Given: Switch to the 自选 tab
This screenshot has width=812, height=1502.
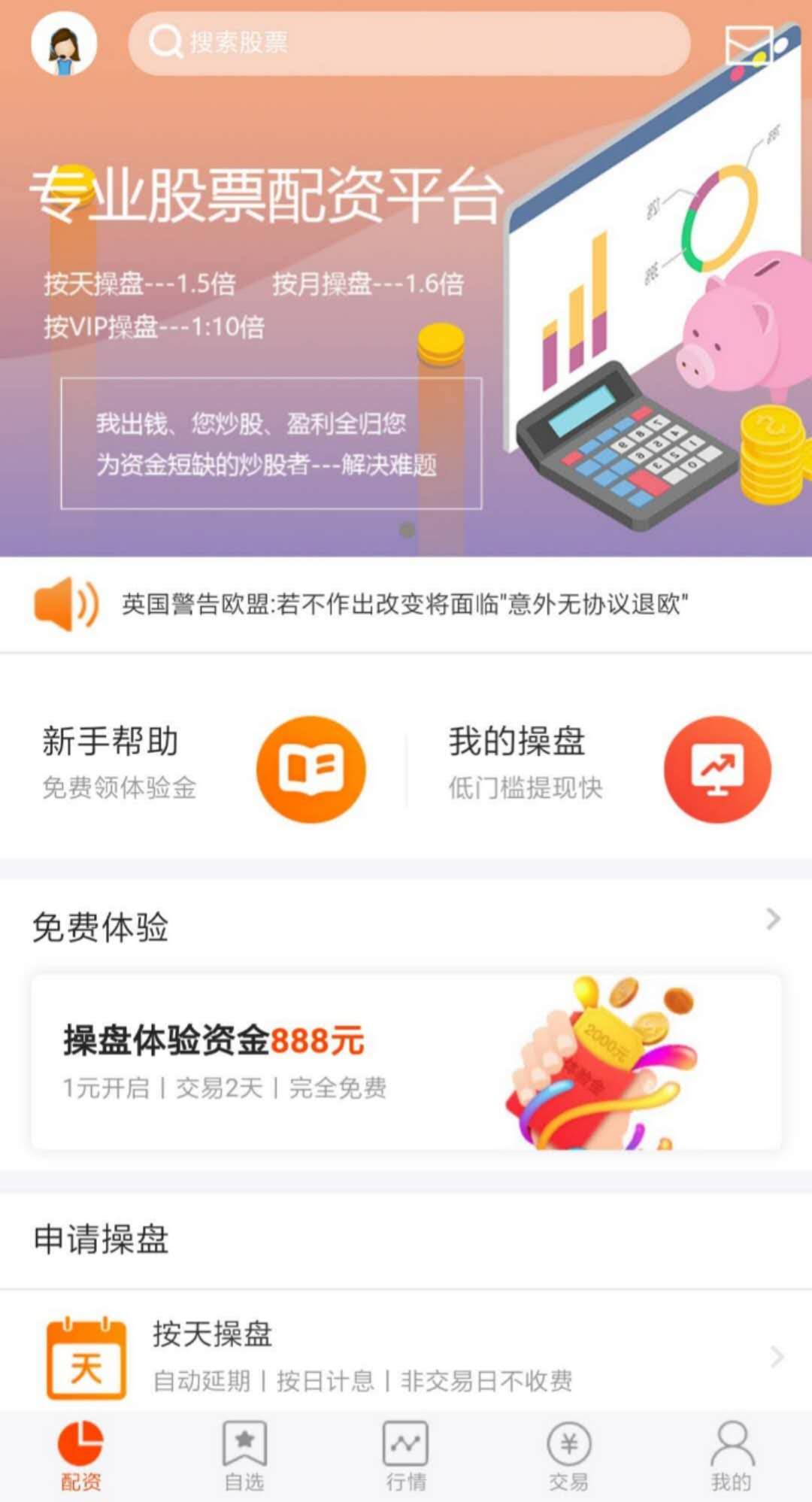Looking at the screenshot, I should click(x=244, y=1456).
